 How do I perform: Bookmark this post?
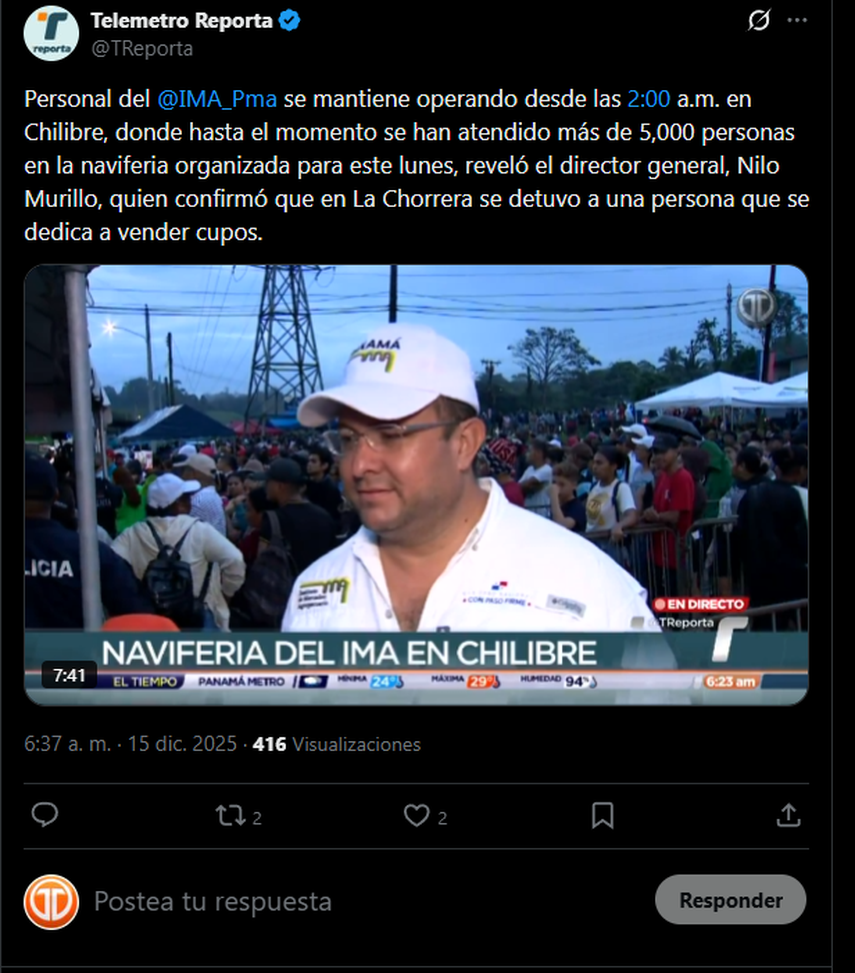(x=602, y=816)
